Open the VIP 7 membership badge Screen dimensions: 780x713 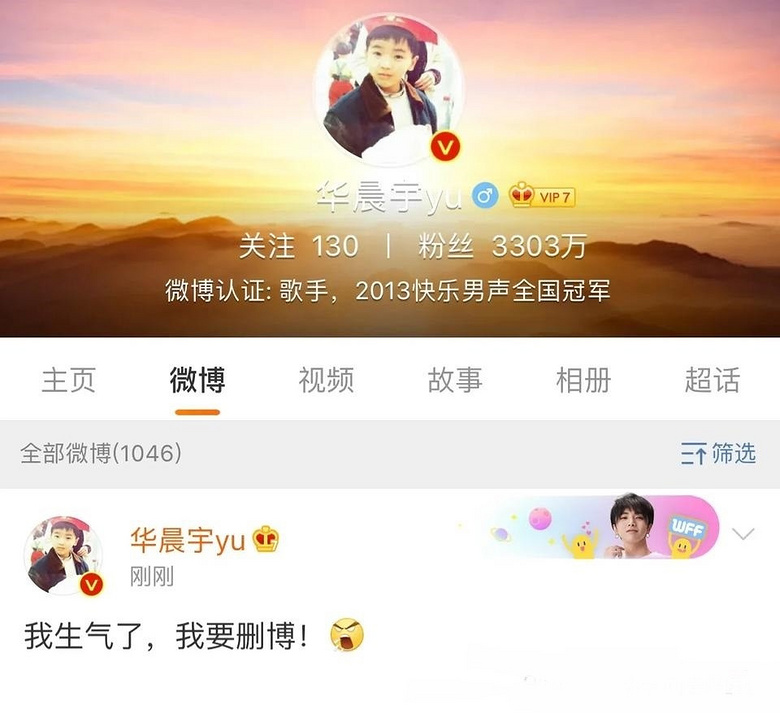543,196
